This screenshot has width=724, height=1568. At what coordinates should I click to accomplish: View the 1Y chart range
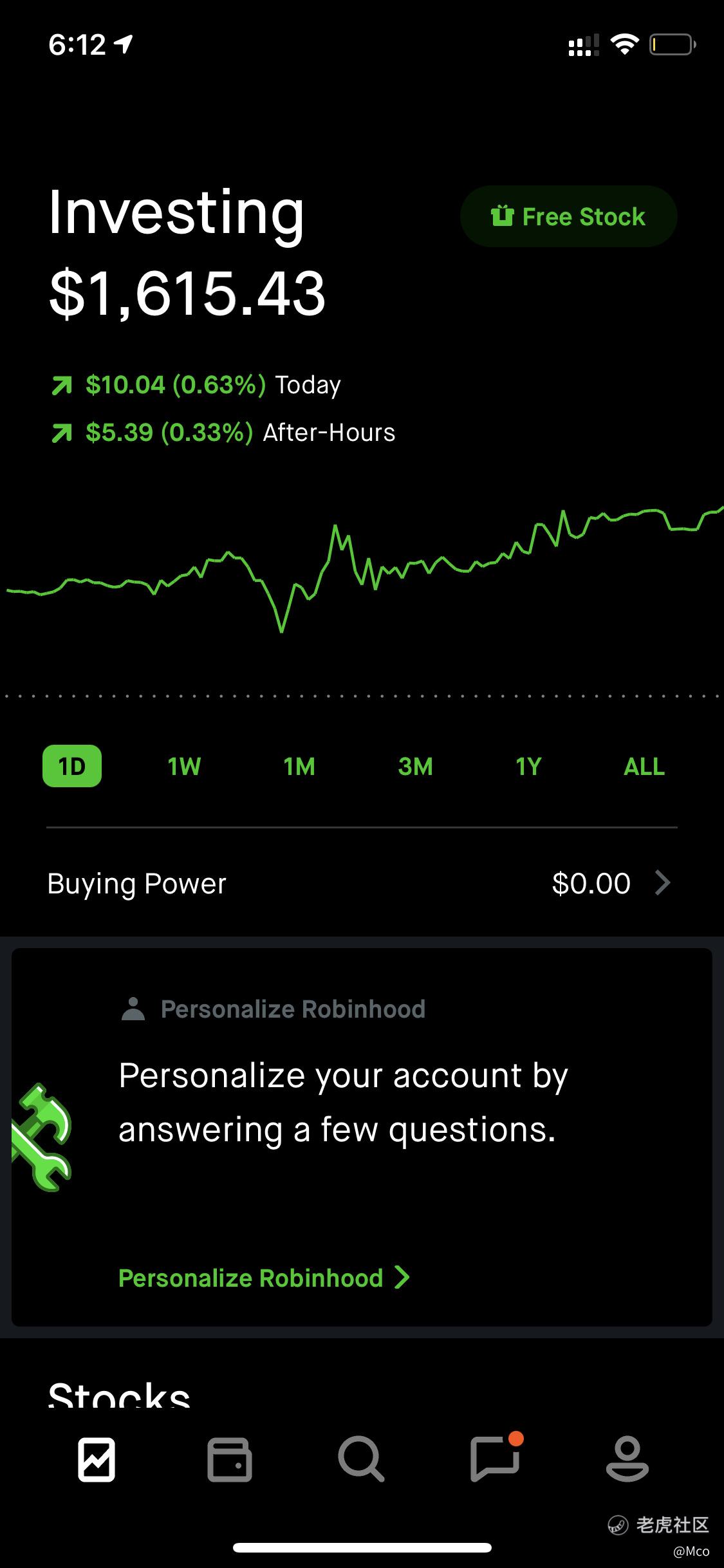[528, 766]
